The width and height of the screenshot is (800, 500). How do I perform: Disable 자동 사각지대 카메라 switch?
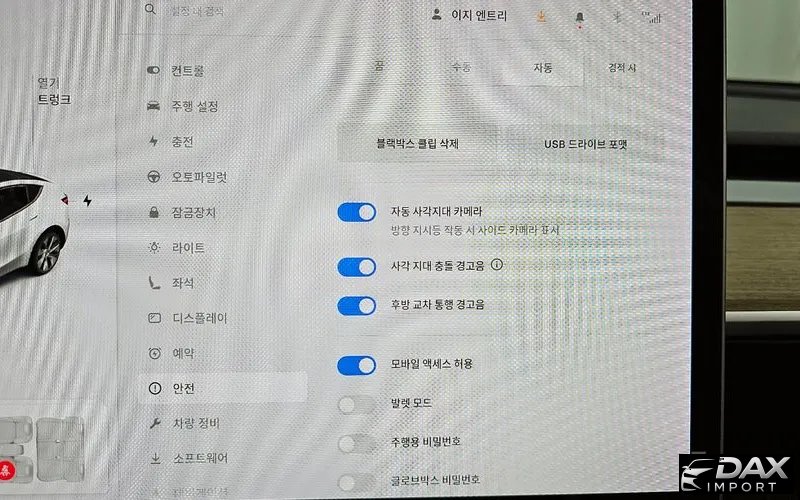tap(357, 212)
